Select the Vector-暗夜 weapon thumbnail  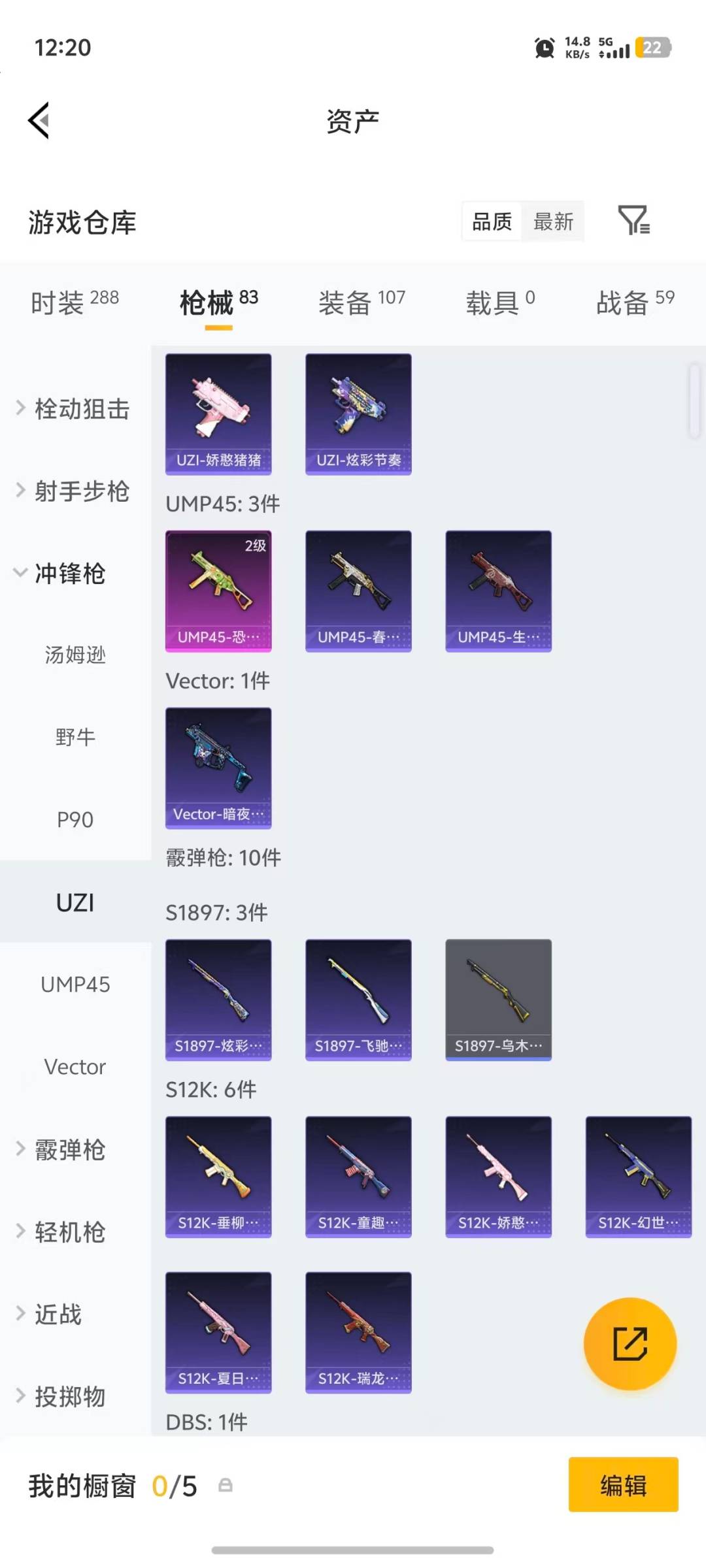218,769
